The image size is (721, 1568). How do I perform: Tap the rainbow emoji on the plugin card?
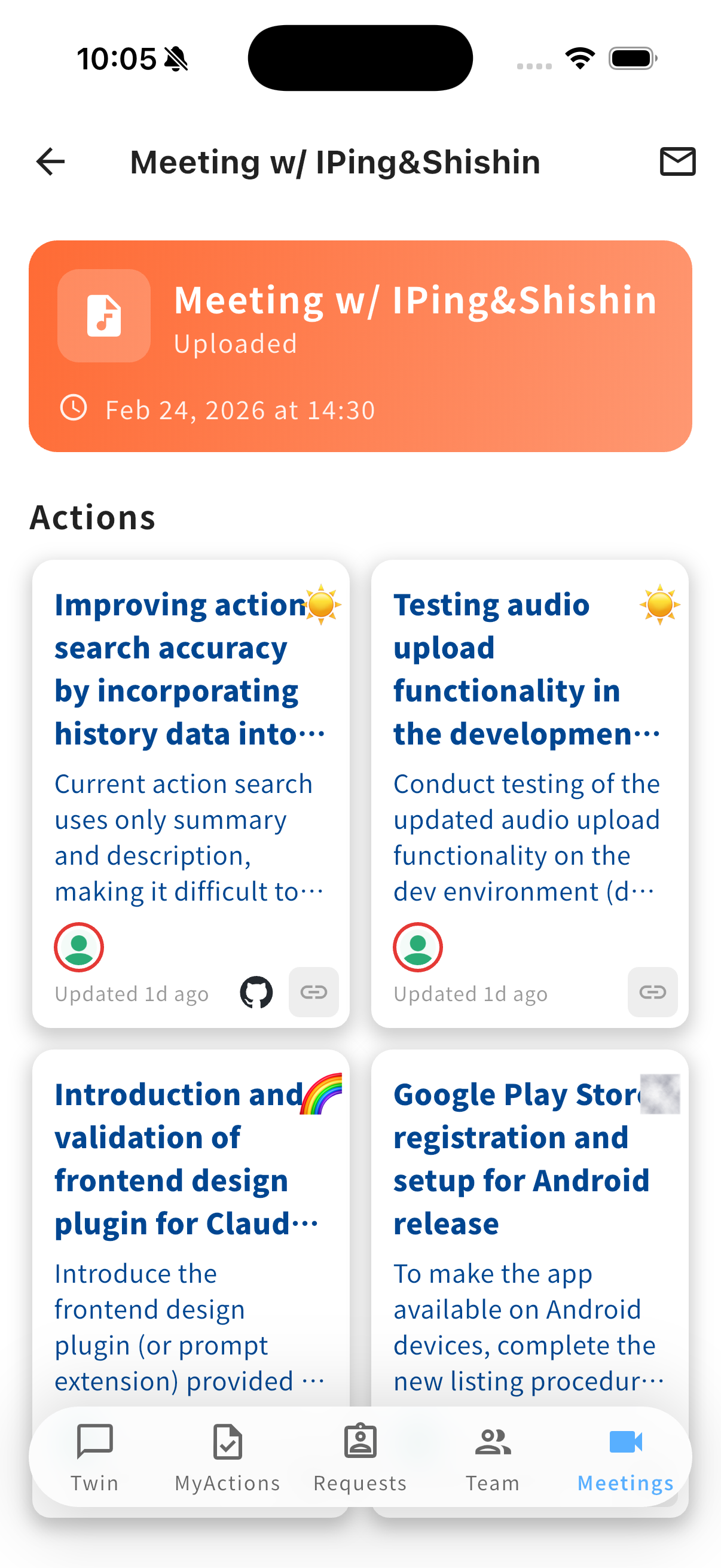321,1094
